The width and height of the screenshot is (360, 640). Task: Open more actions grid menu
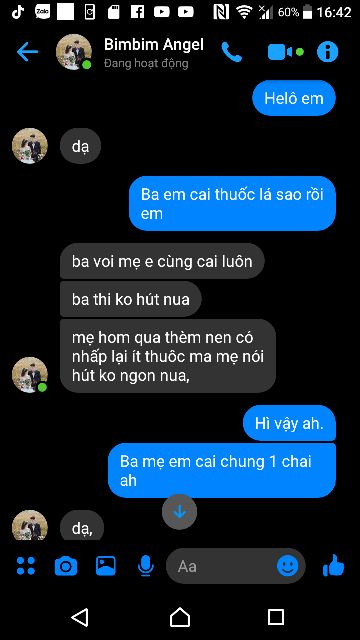pos(26,566)
